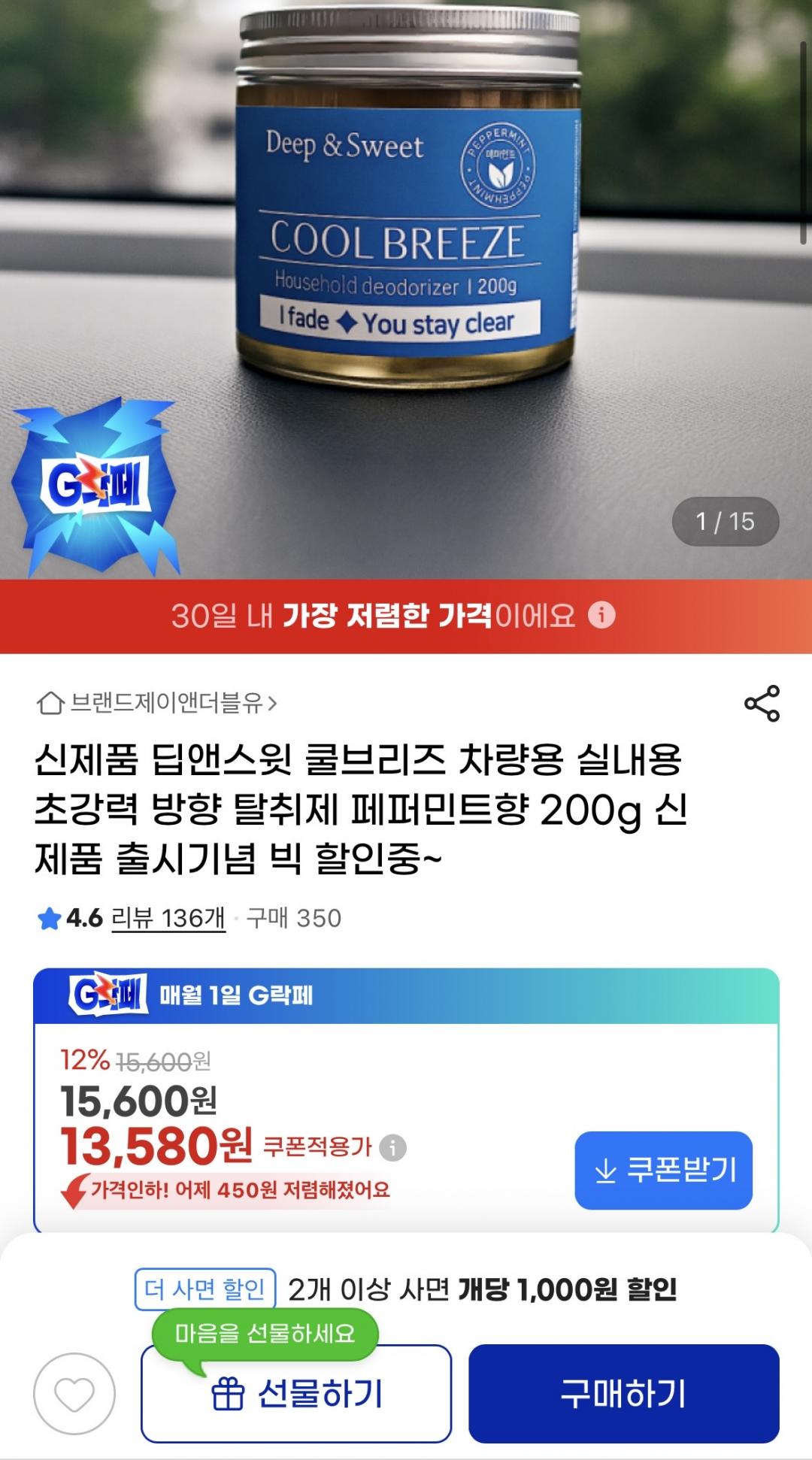812x1460 pixels.
Task: Open the 매월 1일 G락페 banner
Action: [x=406, y=995]
